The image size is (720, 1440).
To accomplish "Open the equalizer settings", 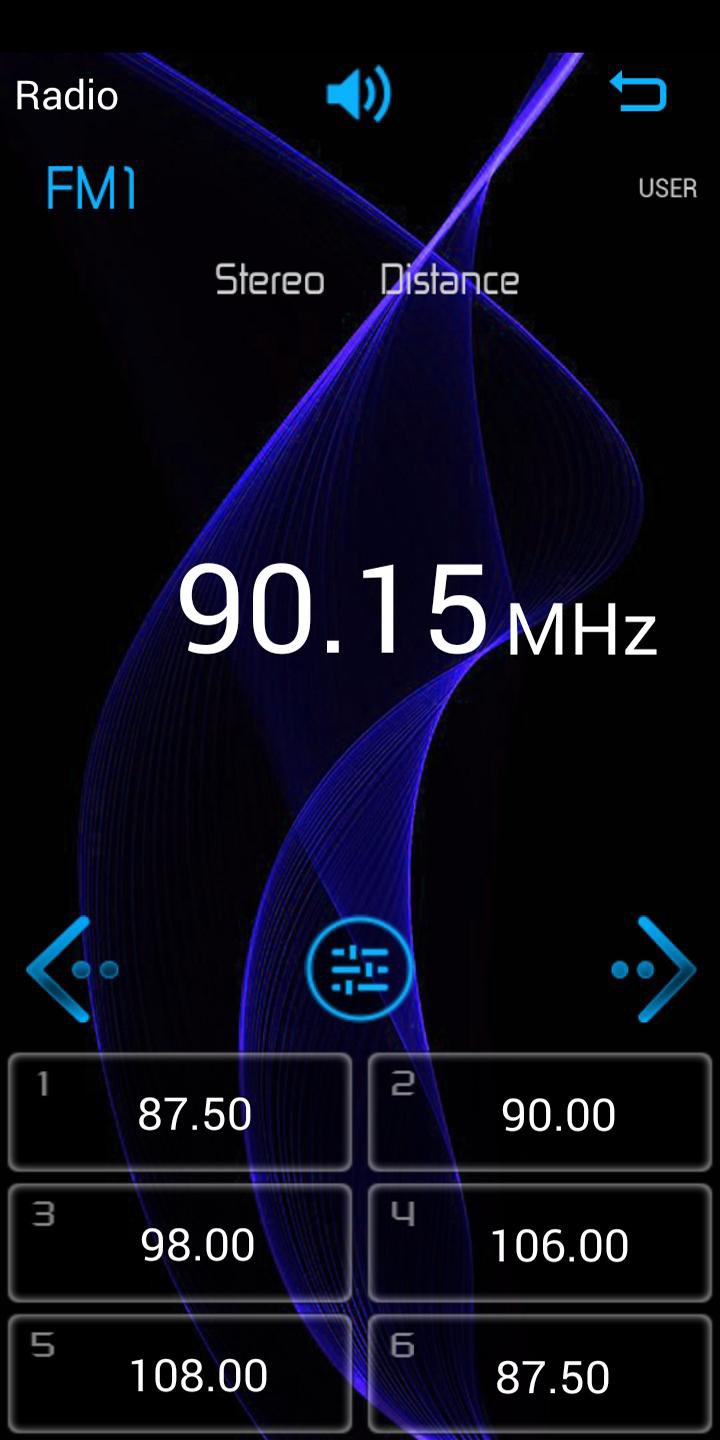I will pos(359,968).
